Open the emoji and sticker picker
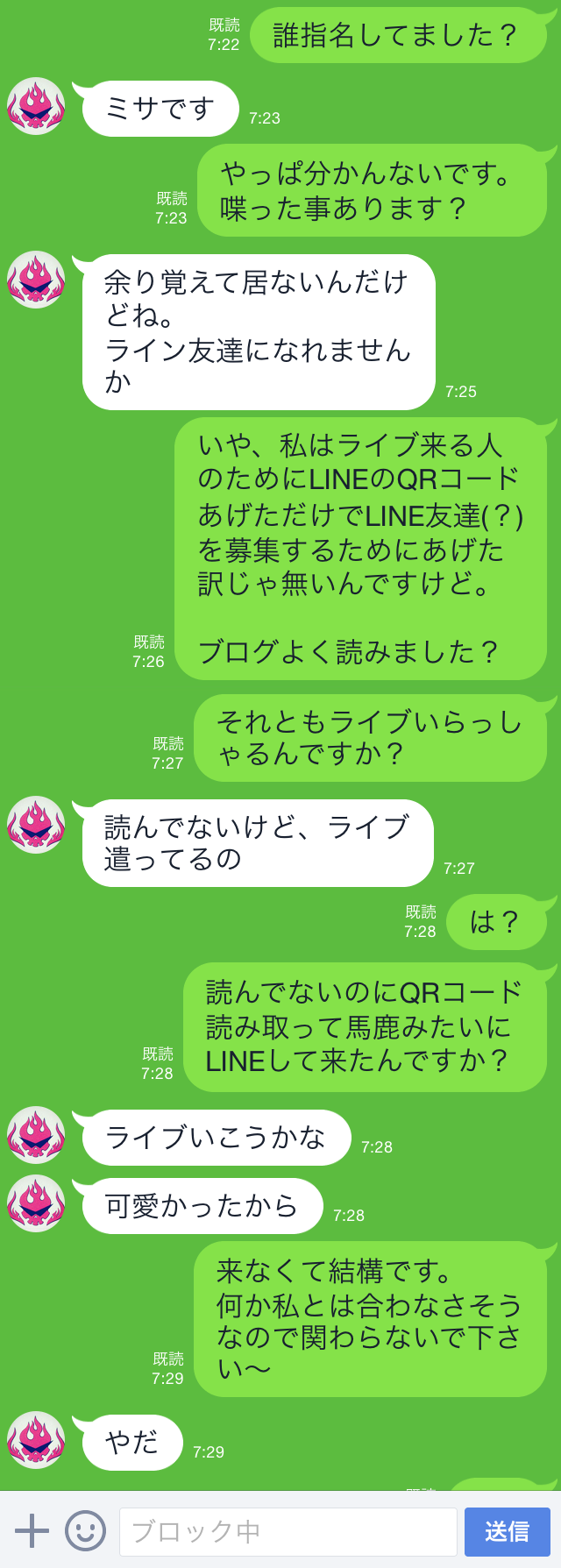Image resolution: width=561 pixels, height=1568 pixels. click(x=85, y=1530)
